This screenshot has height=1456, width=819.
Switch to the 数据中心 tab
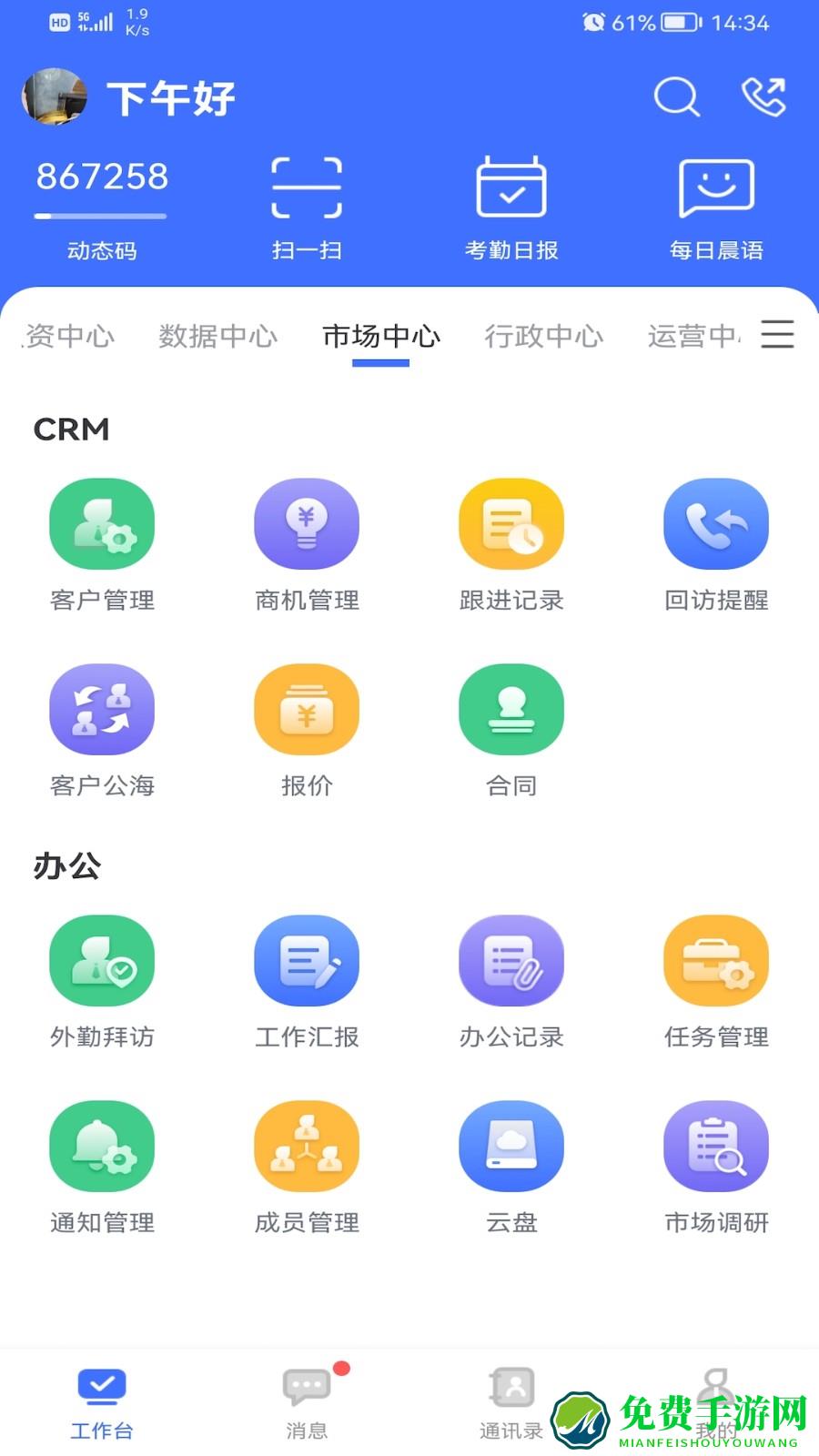tap(217, 337)
